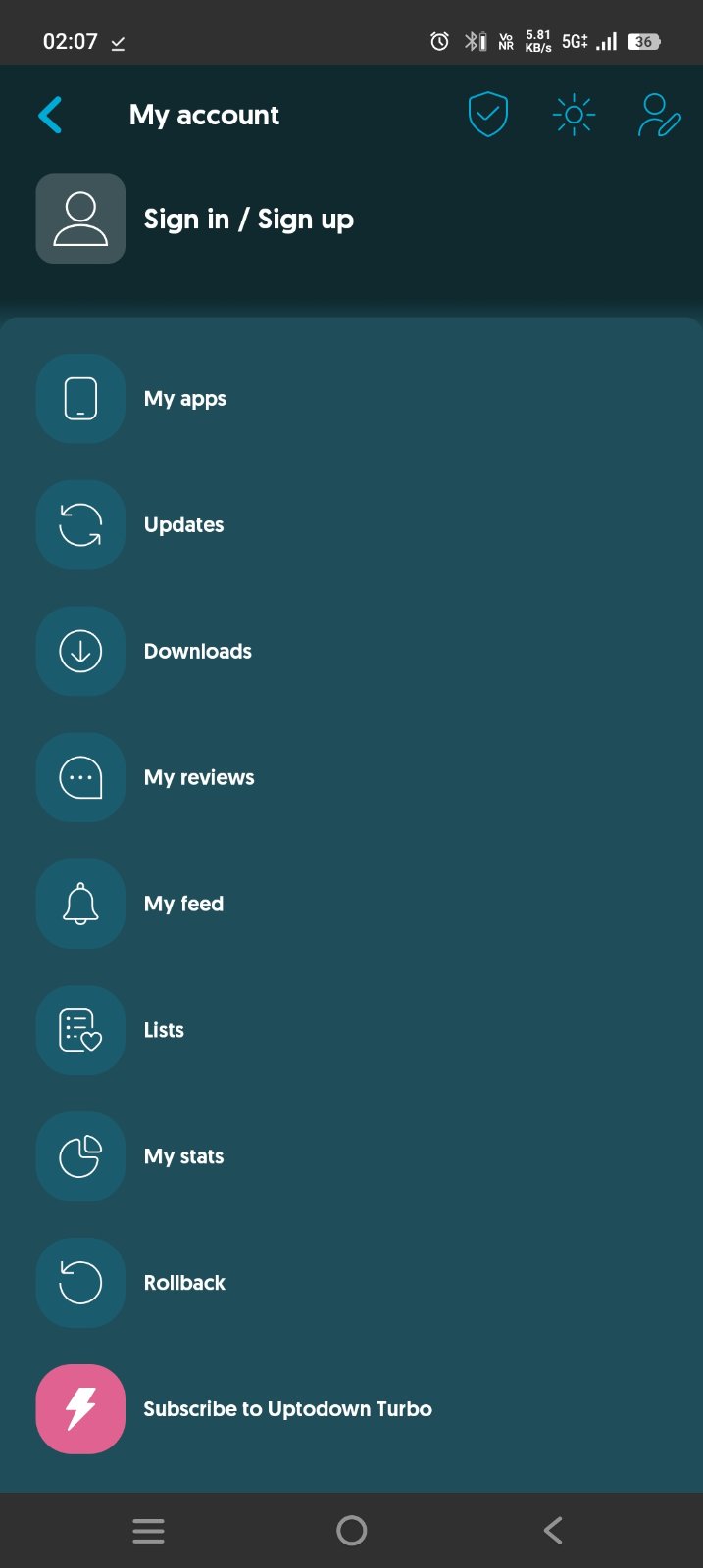This screenshot has width=703, height=1568.
Task: Check for Updates
Action: tap(183, 525)
